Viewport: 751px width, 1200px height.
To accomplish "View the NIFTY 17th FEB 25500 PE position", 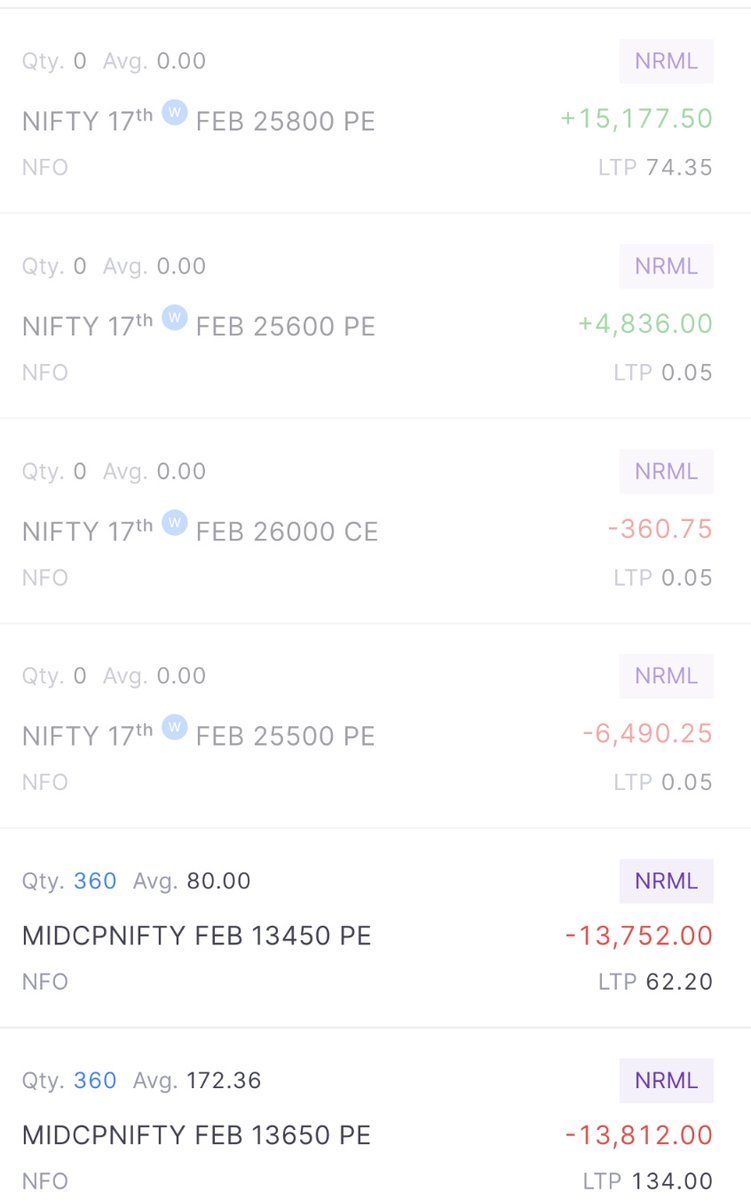I will click(199, 736).
